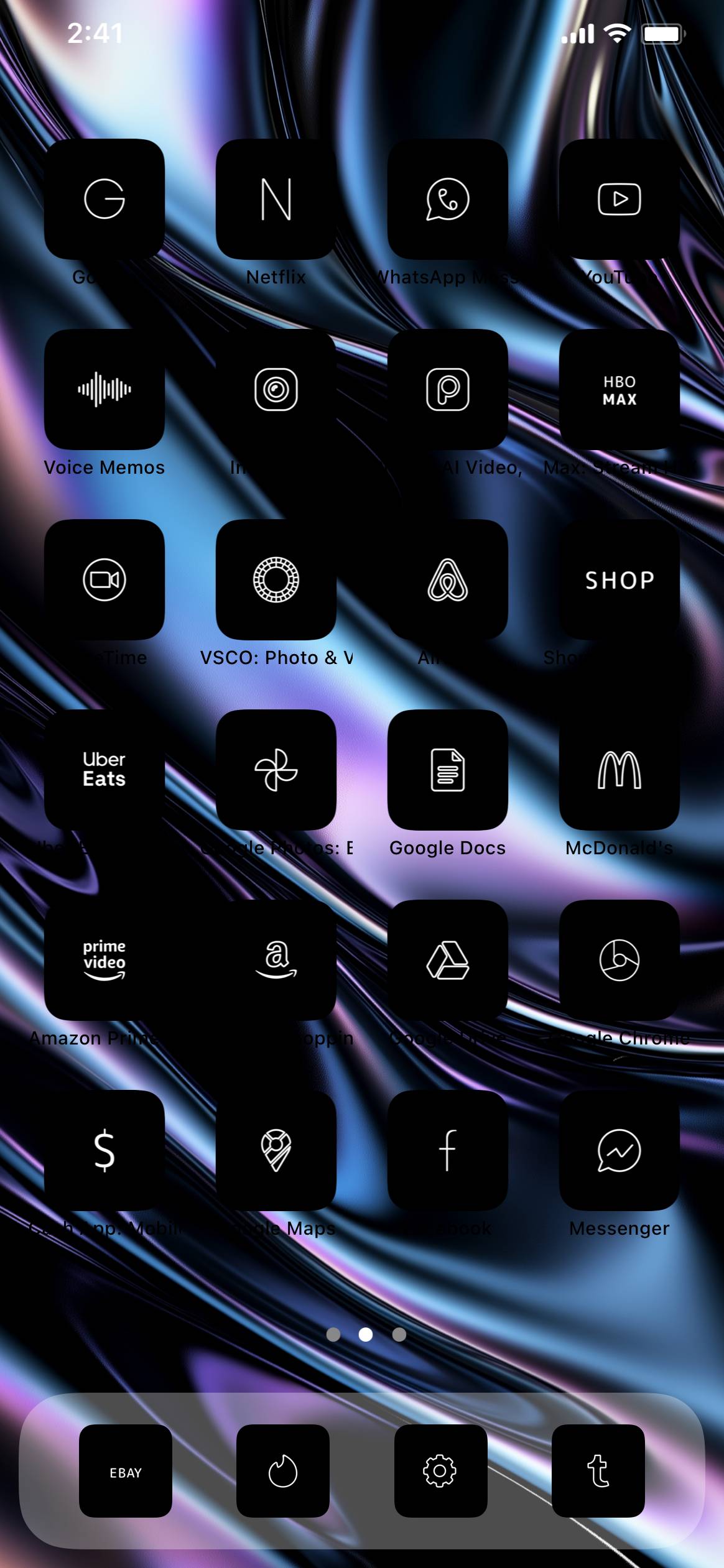Open the Airbnb app
724x1568 pixels.
coord(447,579)
